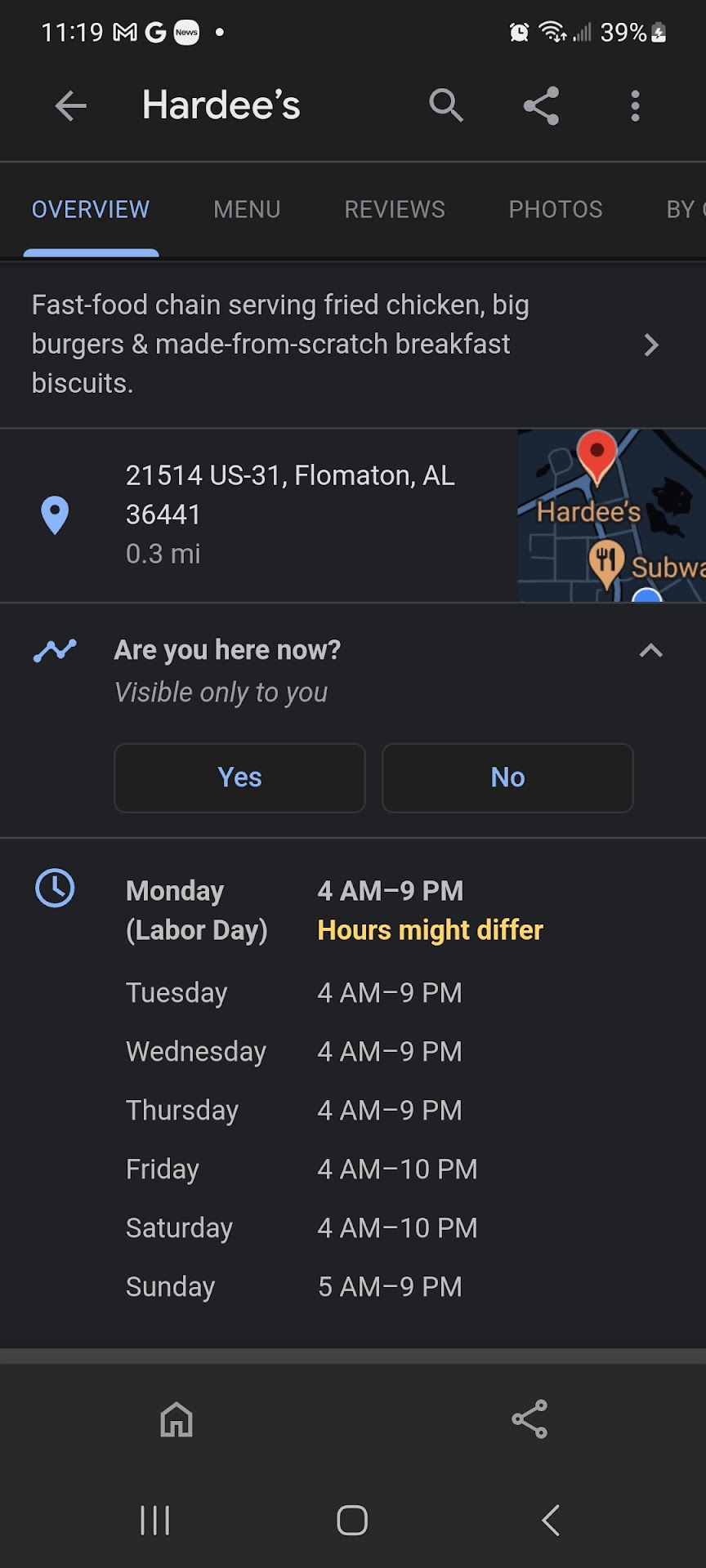Open the fast-food chain description details
706x1568 pixels.
click(343, 345)
